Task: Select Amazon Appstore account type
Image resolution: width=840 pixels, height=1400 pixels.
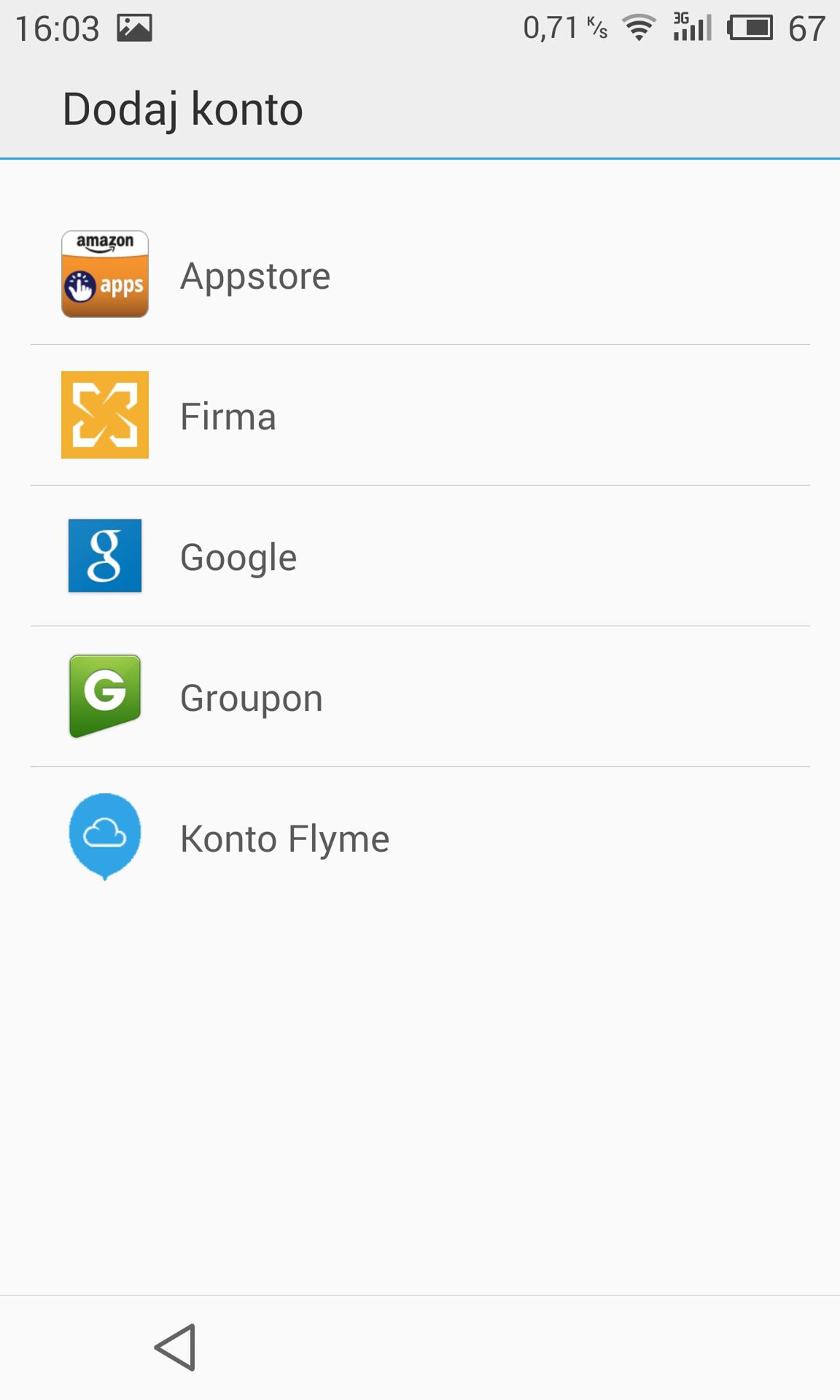Action: click(x=420, y=275)
